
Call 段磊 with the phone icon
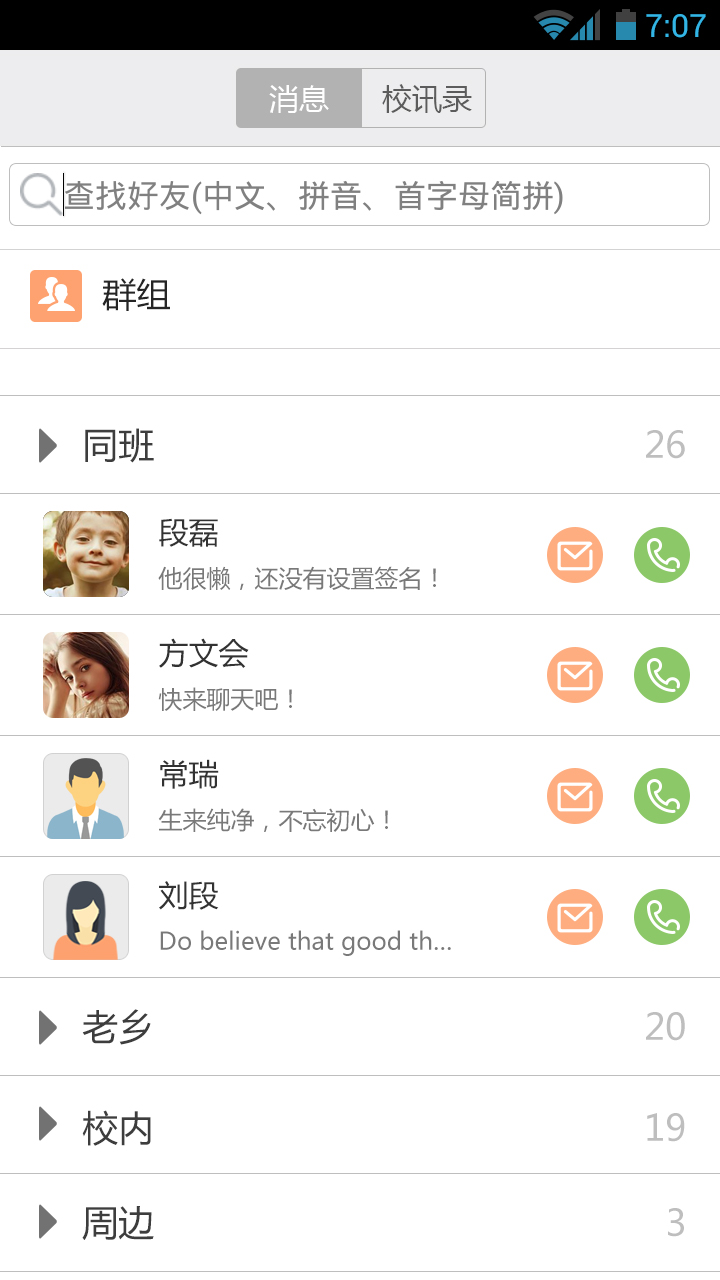tap(662, 555)
